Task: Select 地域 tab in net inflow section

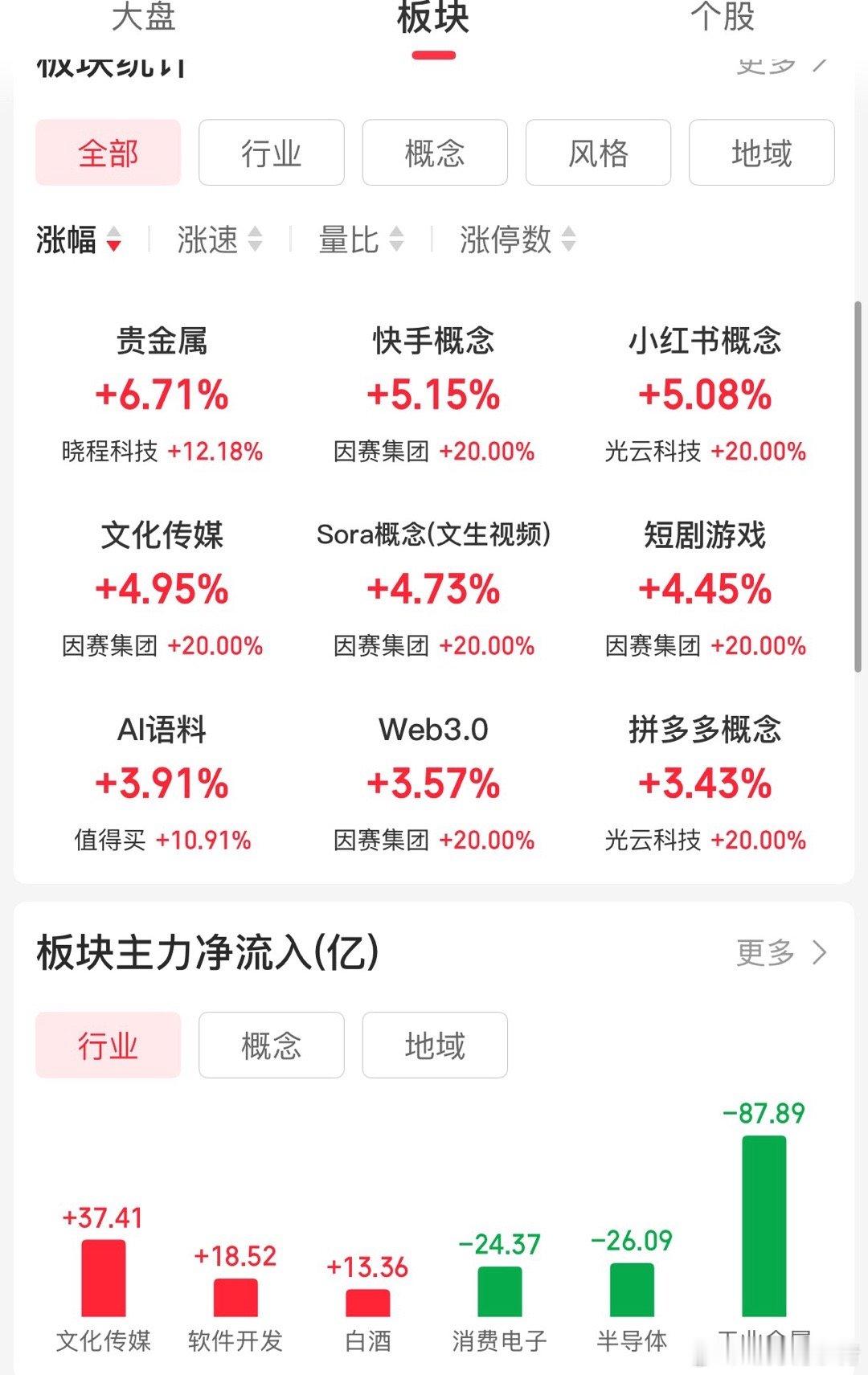Action: 434,1045
